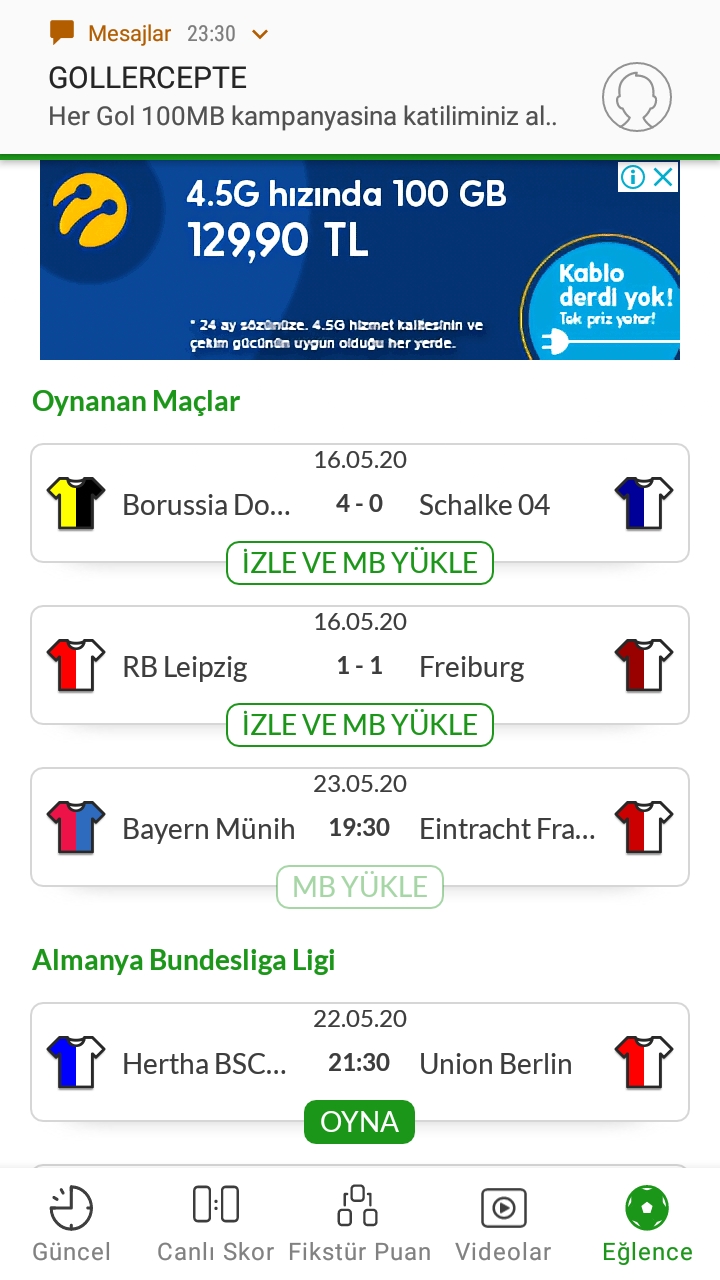
Task: Open Bayern Münih vs Eintracht Frankfurt card
Action: [x=360, y=827]
